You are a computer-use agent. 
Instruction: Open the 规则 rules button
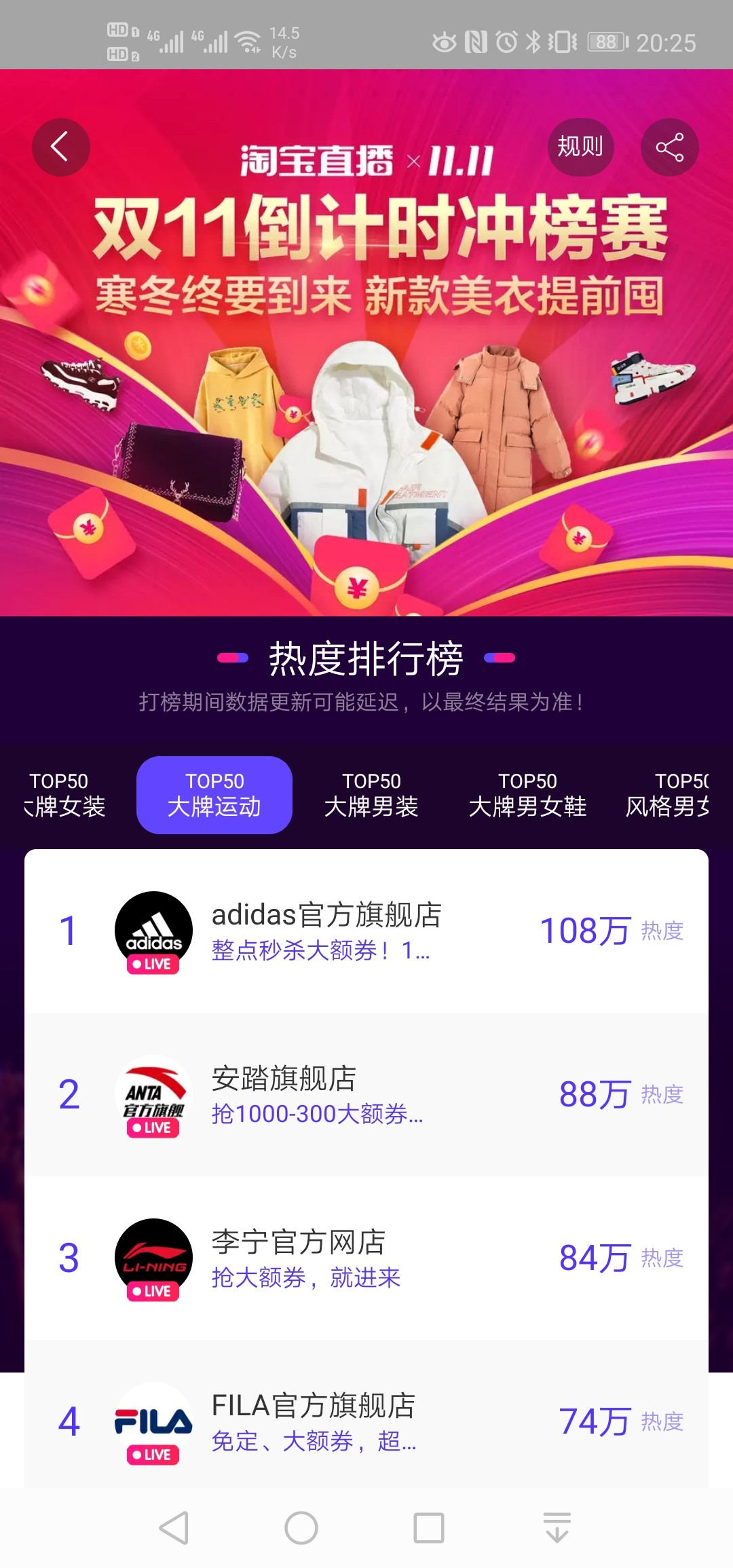[580, 147]
